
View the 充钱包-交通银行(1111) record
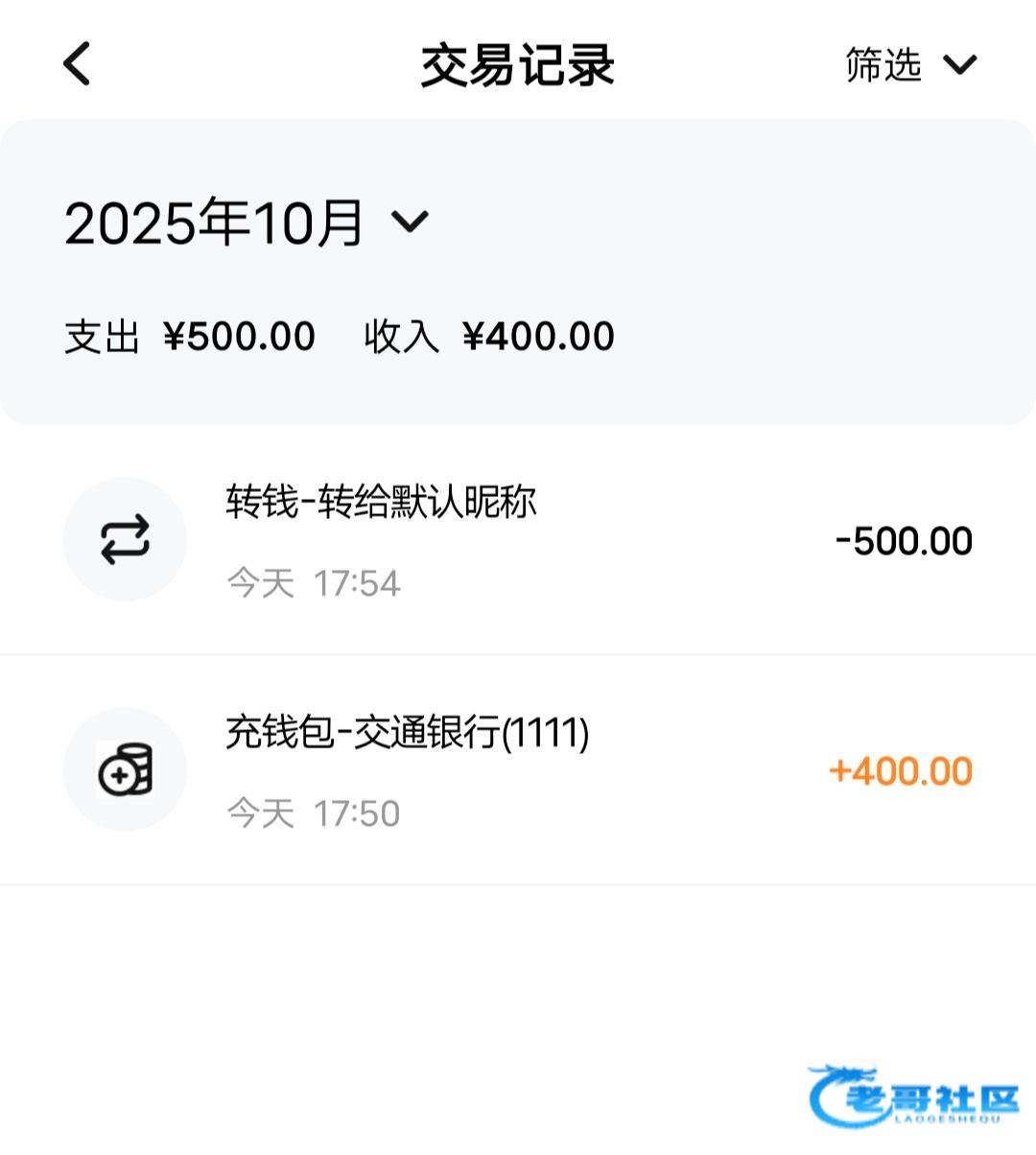pyautogui.click(x=518, y=770)
